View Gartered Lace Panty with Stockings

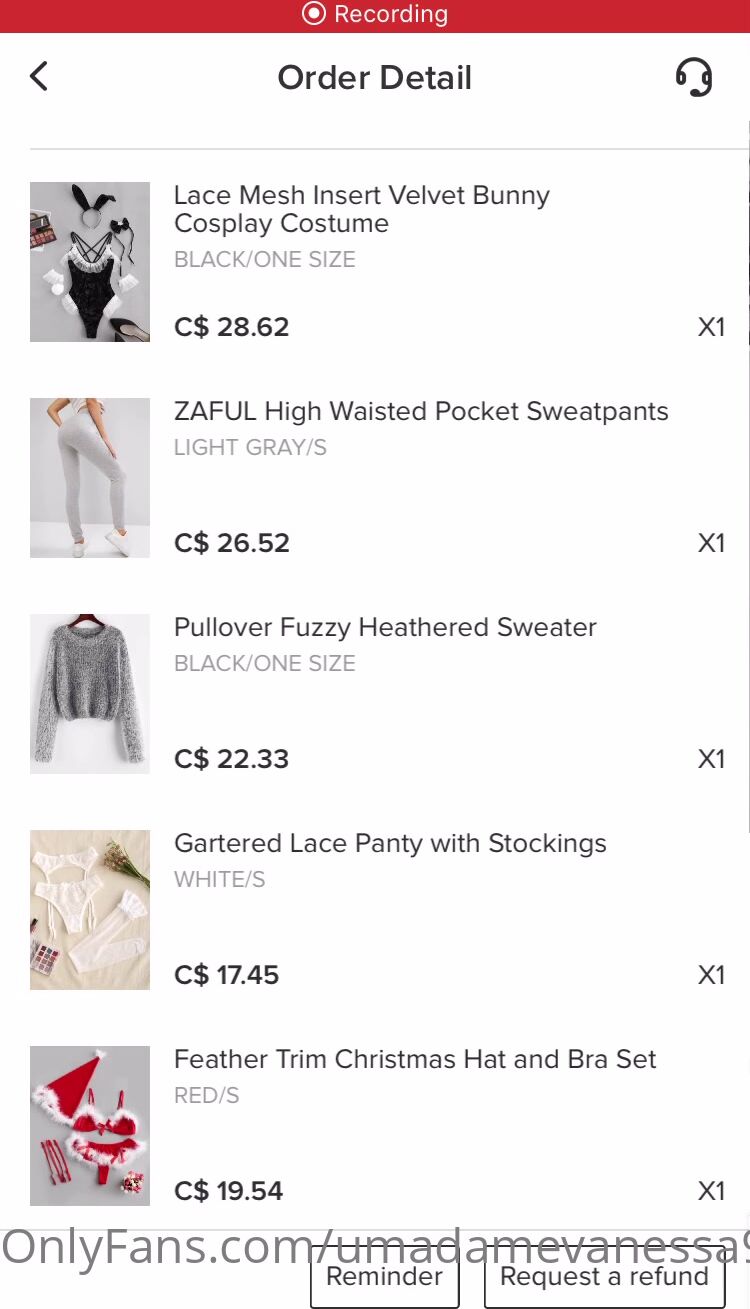(390, 844)
